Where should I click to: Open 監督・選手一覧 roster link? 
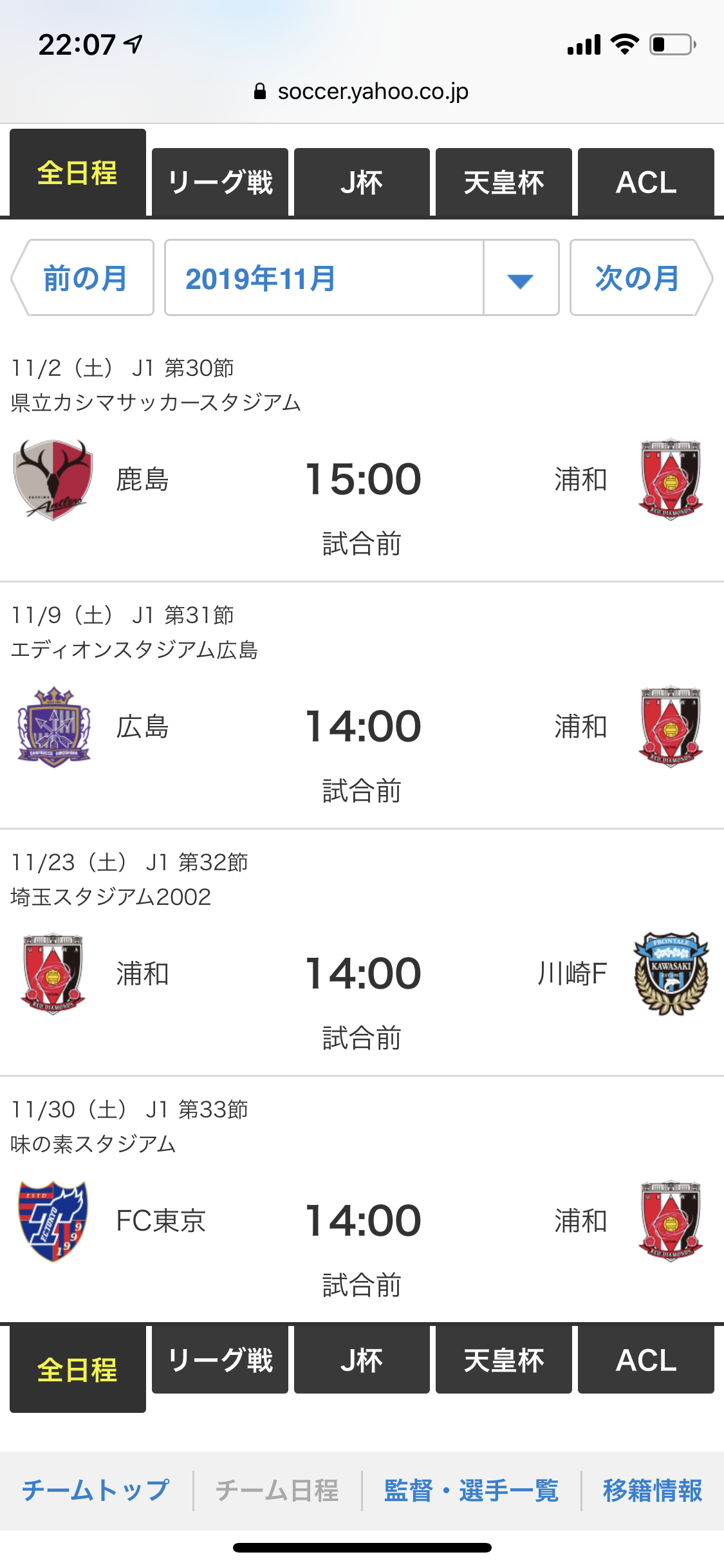(x=471, y=1490)
